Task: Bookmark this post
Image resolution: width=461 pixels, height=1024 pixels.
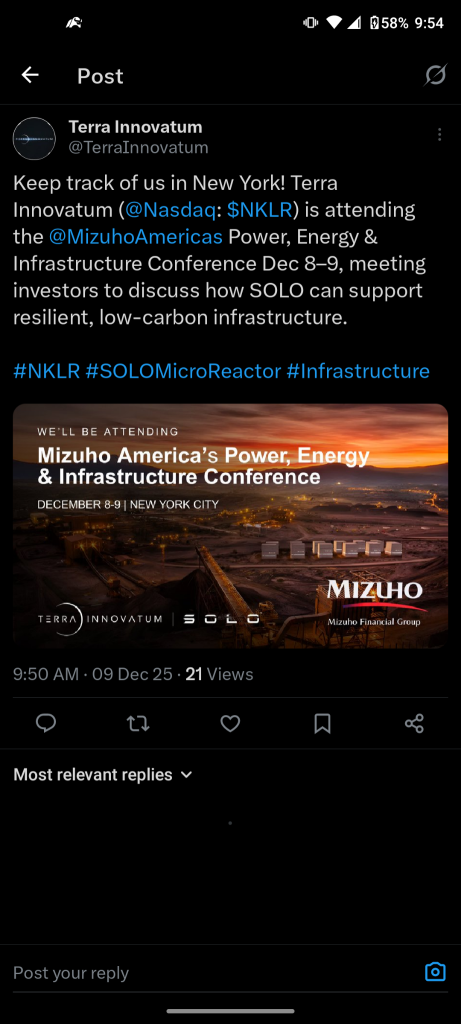Action: pos(323,723)
